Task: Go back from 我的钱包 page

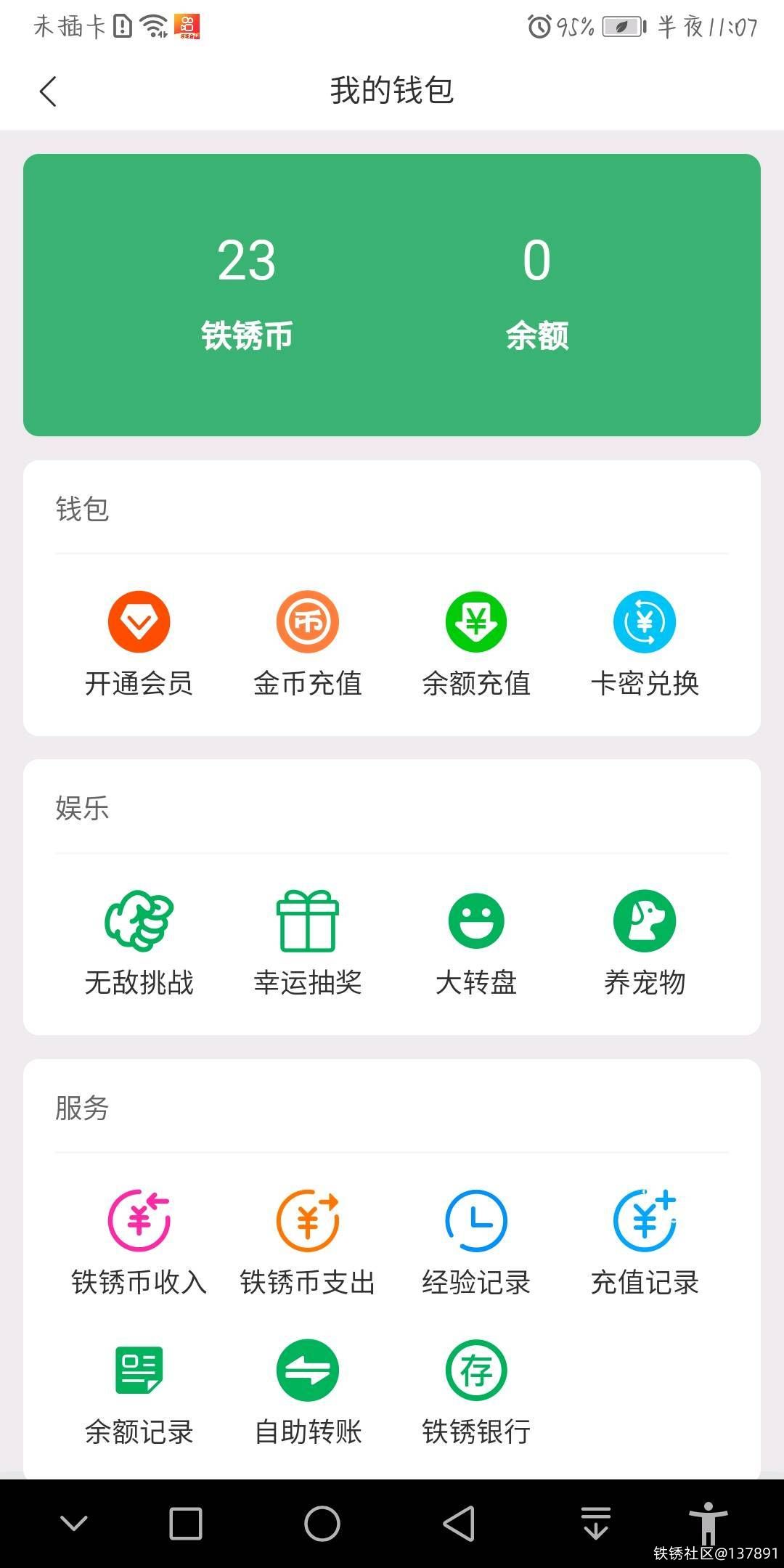Action: coord(48,91)
